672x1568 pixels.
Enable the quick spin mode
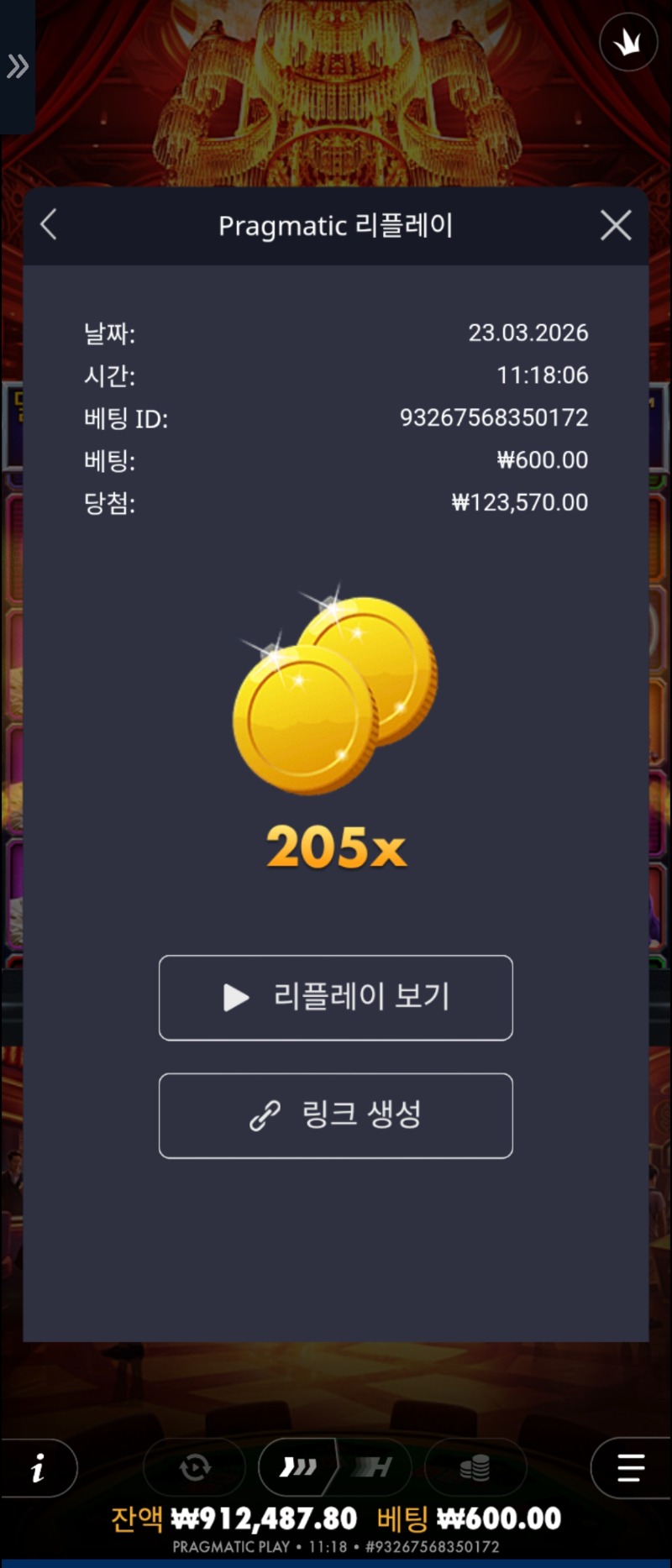(x=298, y=1467)
